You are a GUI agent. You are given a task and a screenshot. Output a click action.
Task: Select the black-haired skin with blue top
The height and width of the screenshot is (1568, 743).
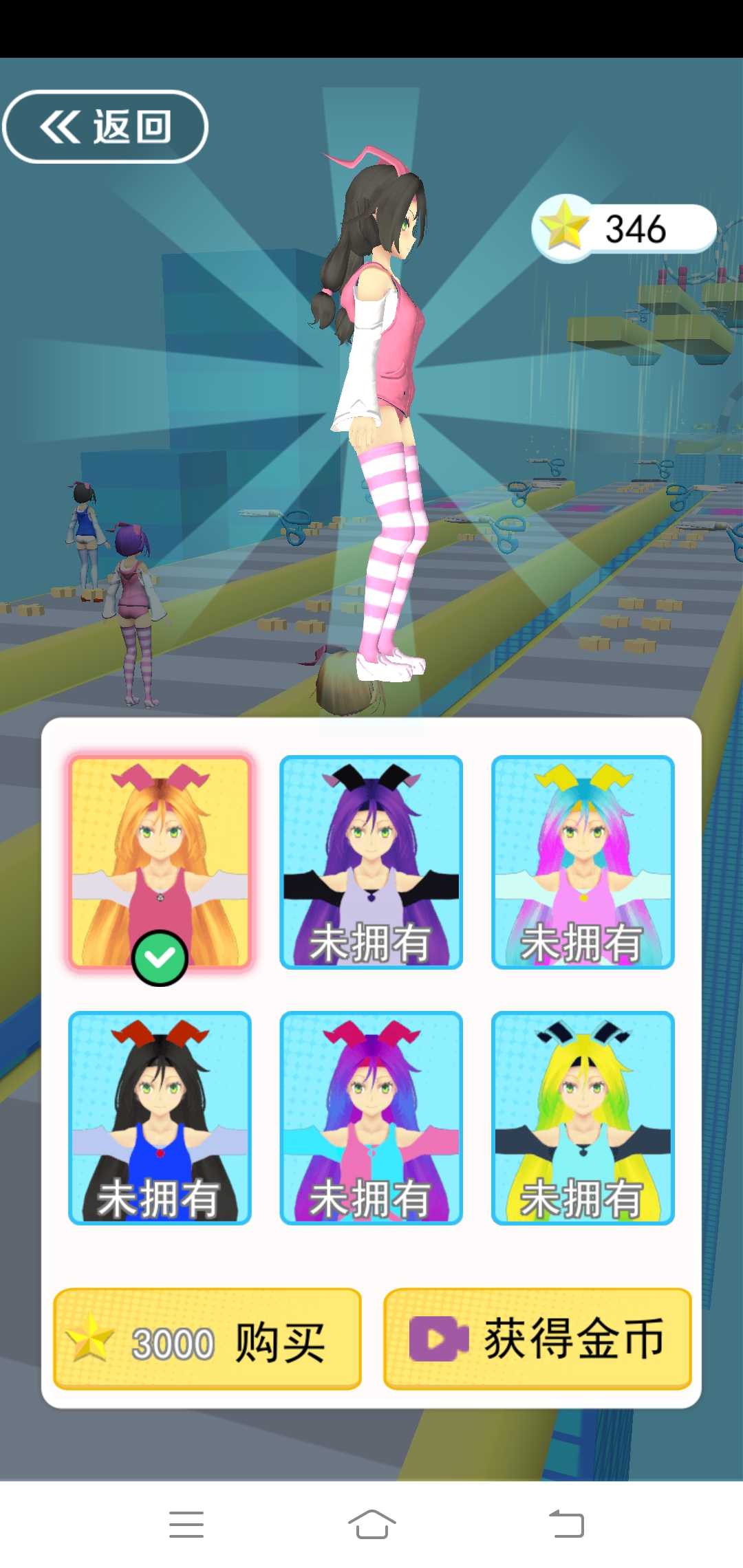[x=160, y=1118]
